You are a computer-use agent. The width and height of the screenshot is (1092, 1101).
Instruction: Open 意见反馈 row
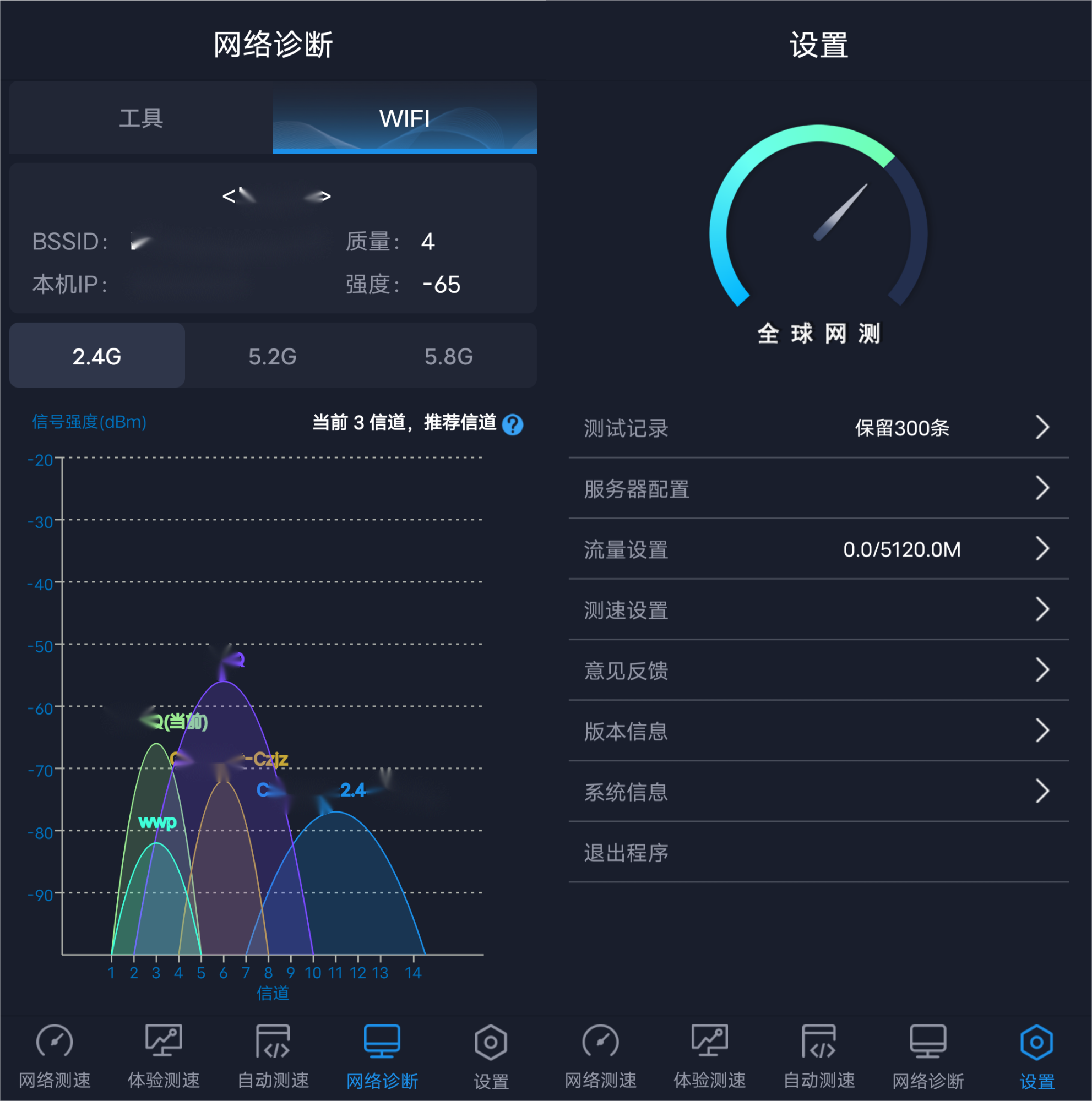pyautogui.click(x=818, y=671)
